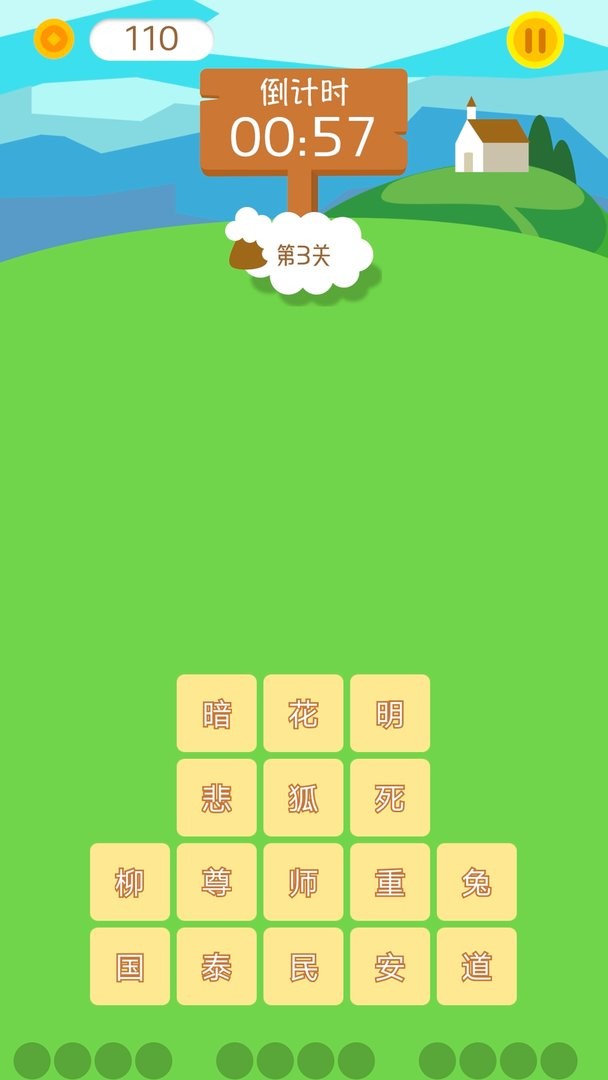The width and height of the screenshot is (608, 1080).
Task: Pick the 国 character tile
Action: [x=130, y=967]
